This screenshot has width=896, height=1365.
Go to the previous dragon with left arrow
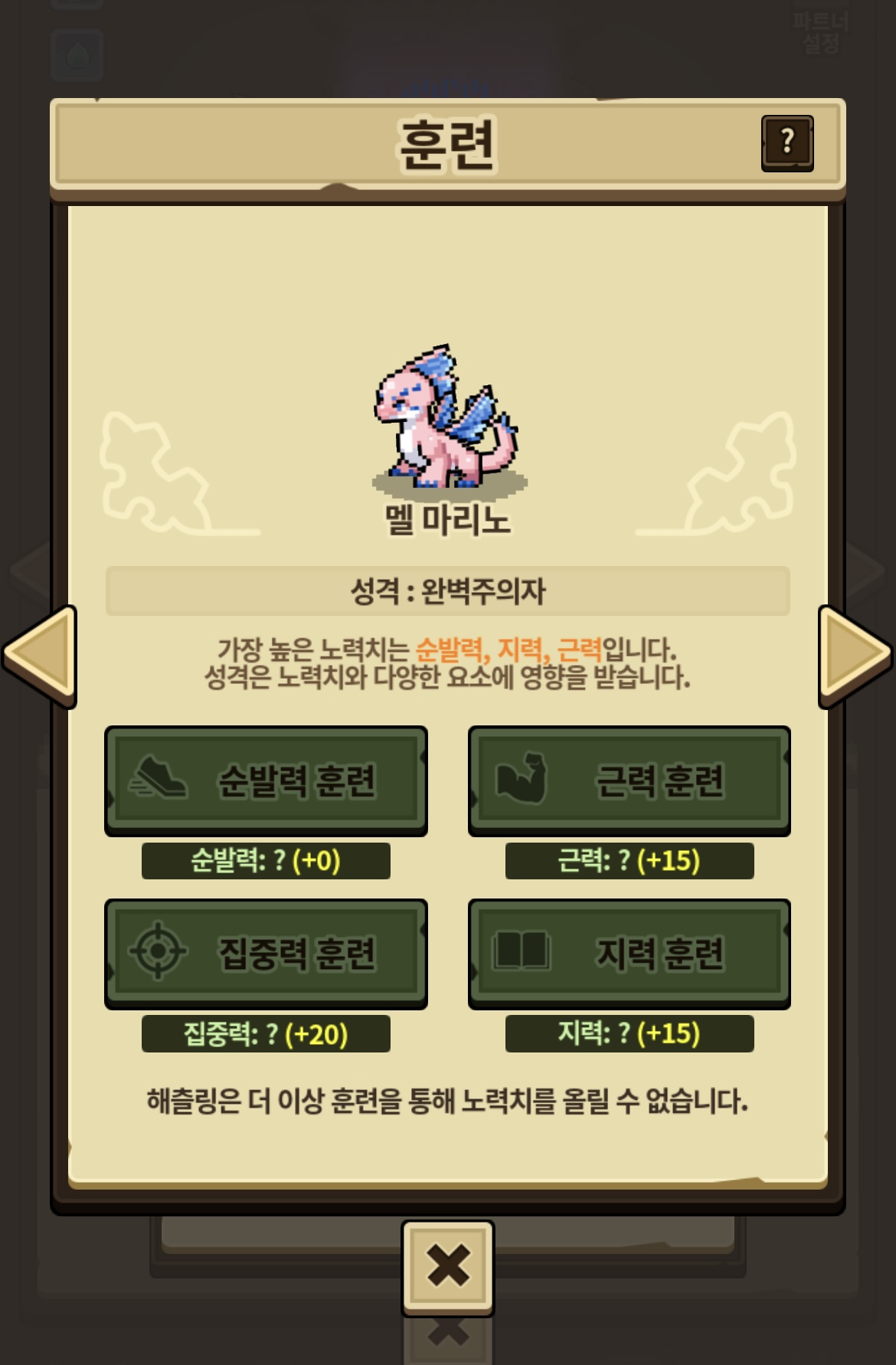pos(41,656)
